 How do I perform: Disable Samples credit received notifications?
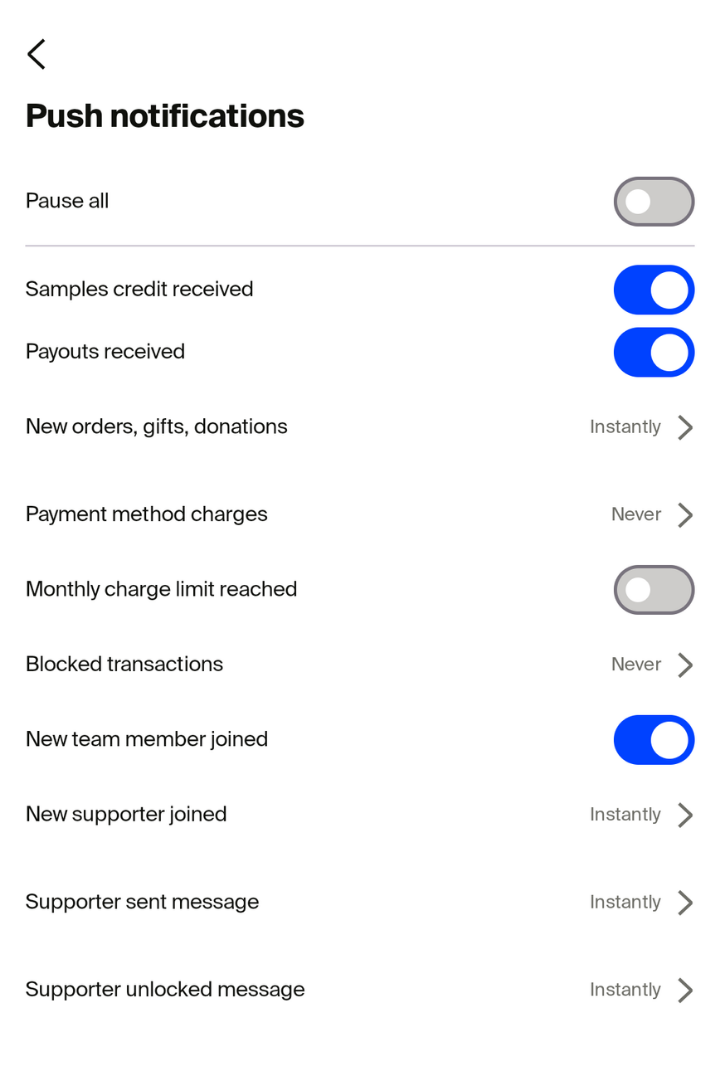[654, 289]
